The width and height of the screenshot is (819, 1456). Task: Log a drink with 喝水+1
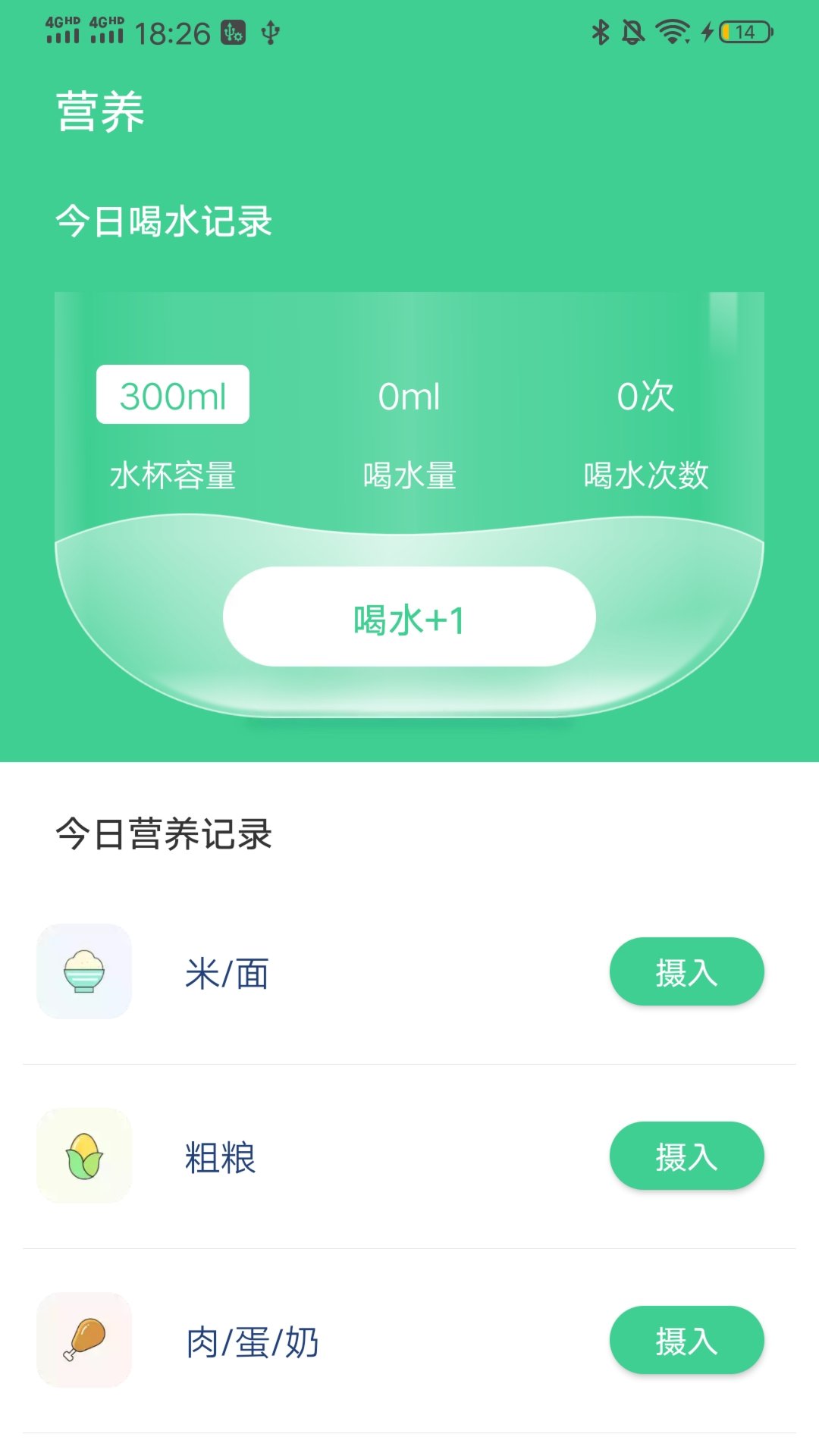click(409, 617)
